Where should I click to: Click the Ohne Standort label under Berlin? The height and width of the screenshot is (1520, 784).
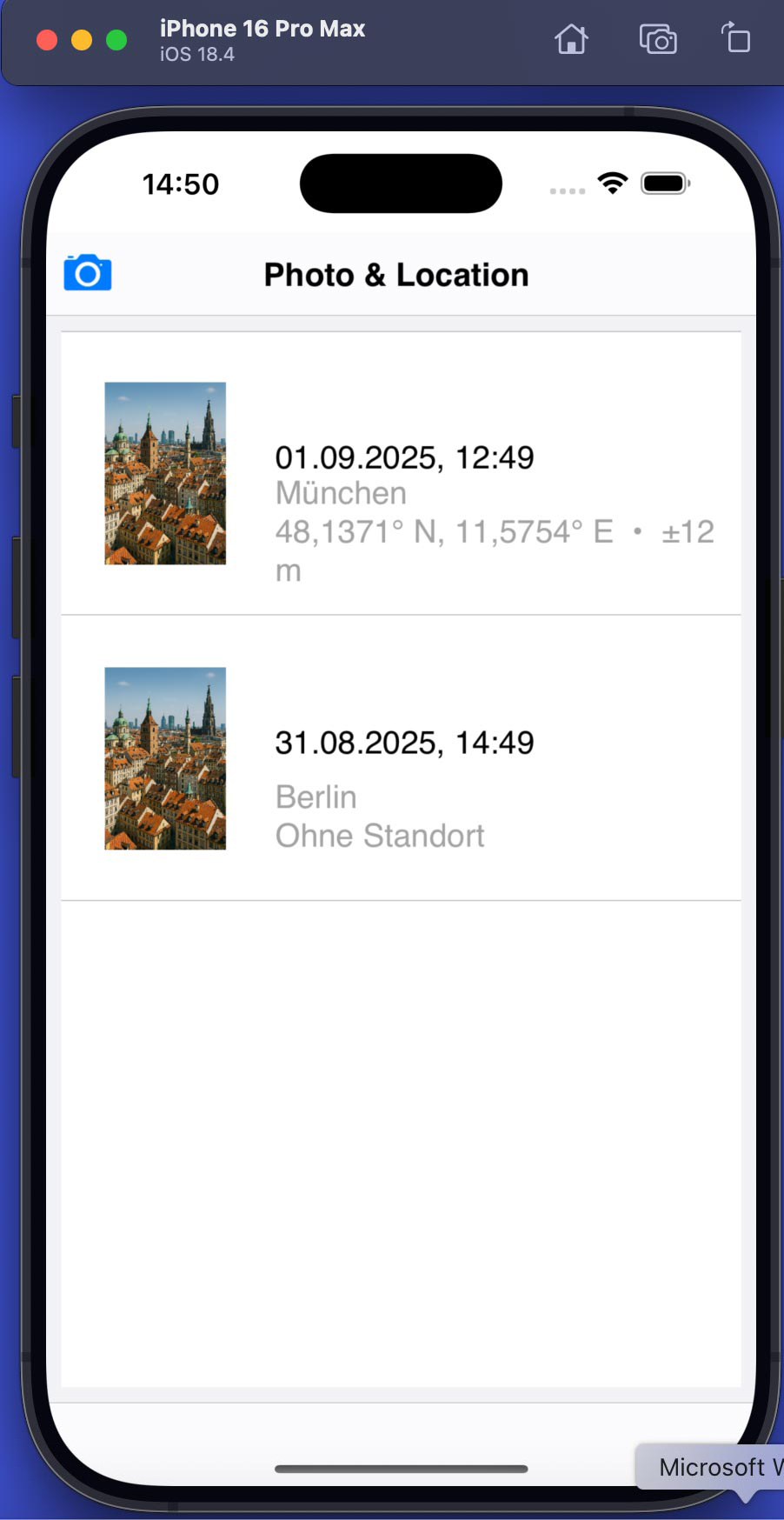point(380,835)
